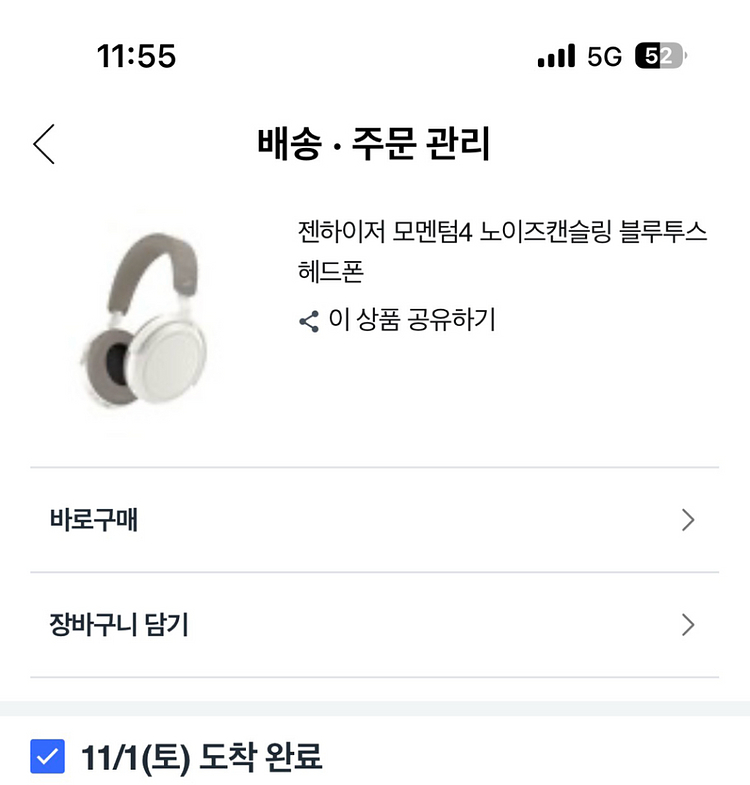Open the 배송 · 주문 관리 header menu

[x=375, y=144]
